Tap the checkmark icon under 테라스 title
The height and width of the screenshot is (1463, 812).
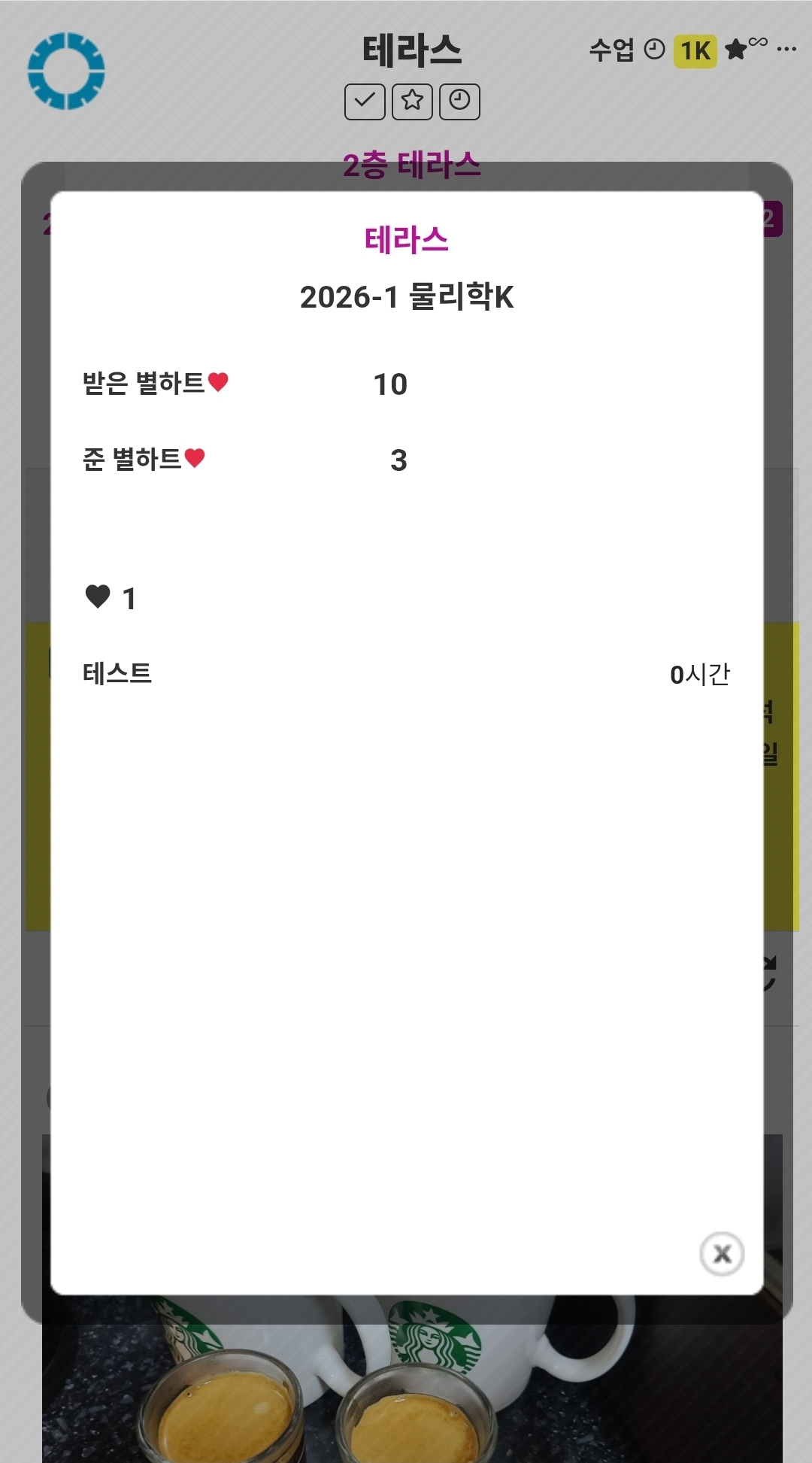(x=365, y=102)
